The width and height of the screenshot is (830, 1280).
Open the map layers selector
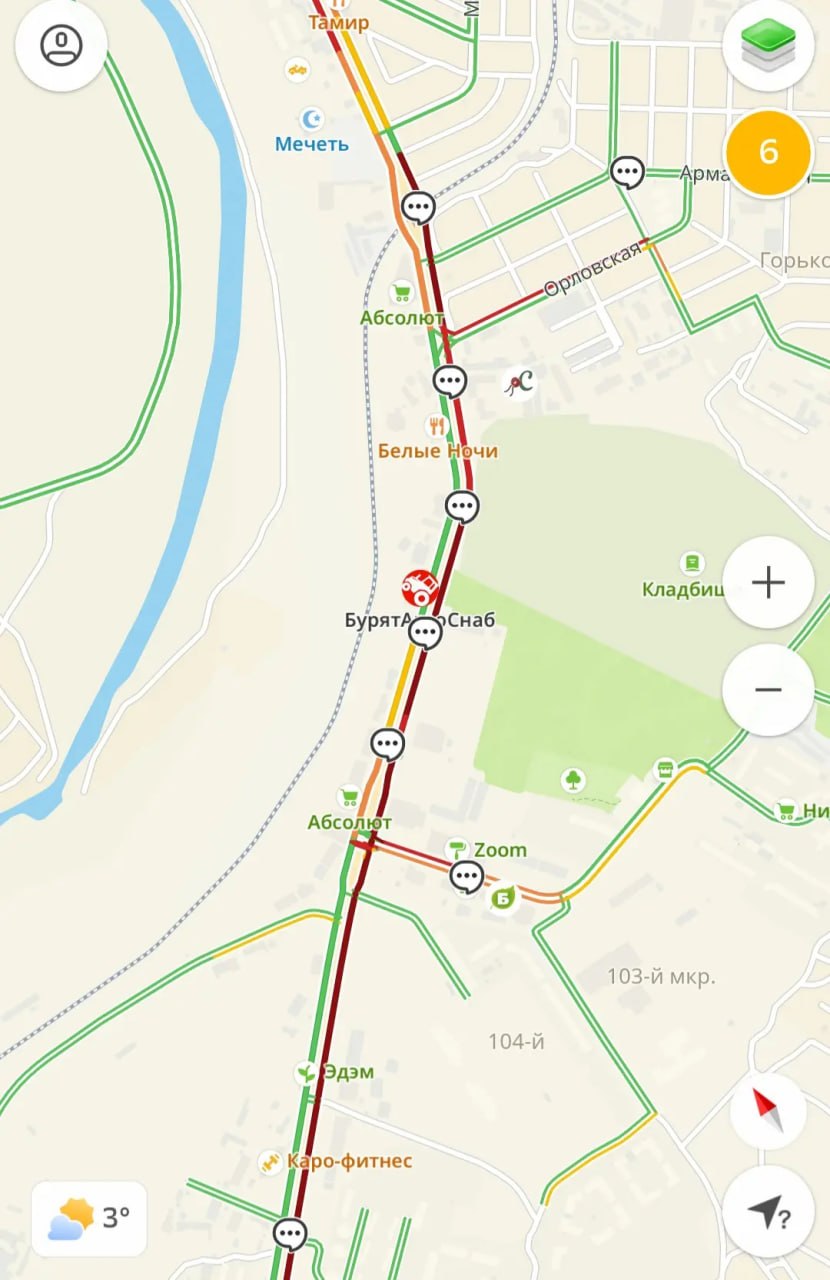pos(767,46)
